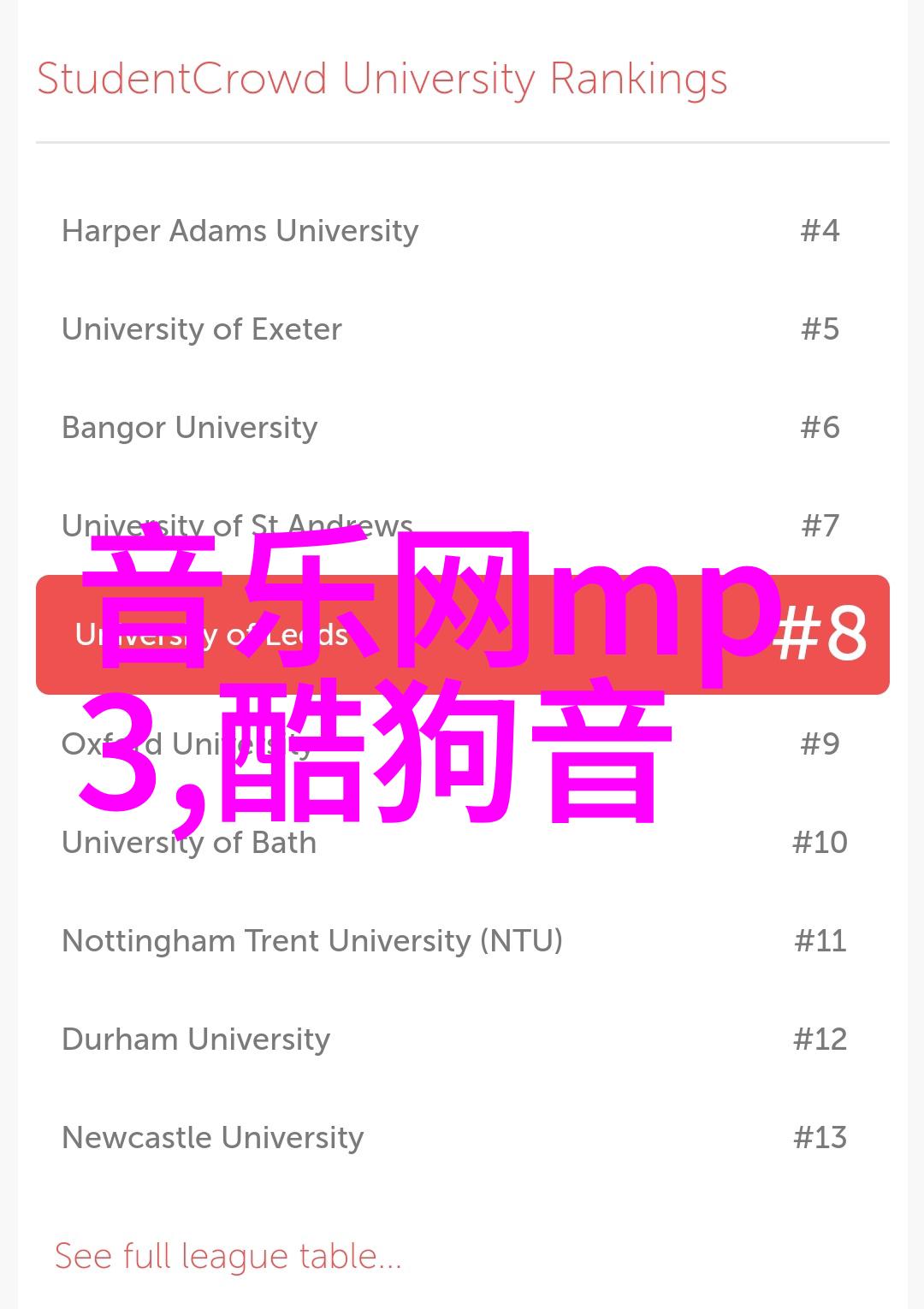This screenshot has height=1309, width=924.
Task: Open Nottingham Trent University (NTU) row
Action: [312, 941]
